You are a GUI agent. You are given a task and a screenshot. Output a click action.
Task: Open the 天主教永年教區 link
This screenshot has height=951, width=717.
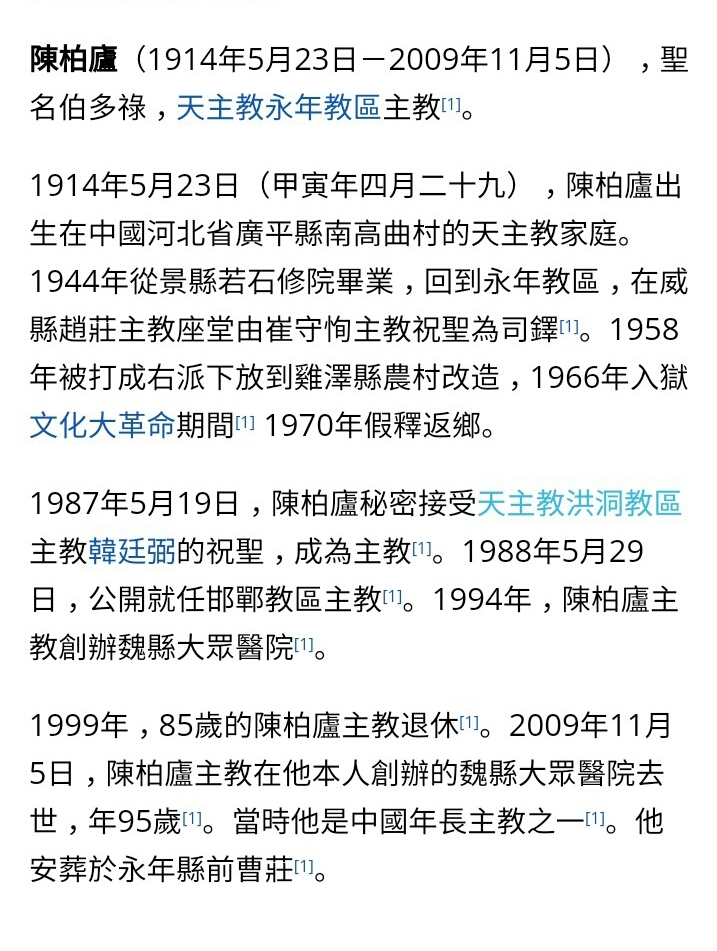point(279,107)
